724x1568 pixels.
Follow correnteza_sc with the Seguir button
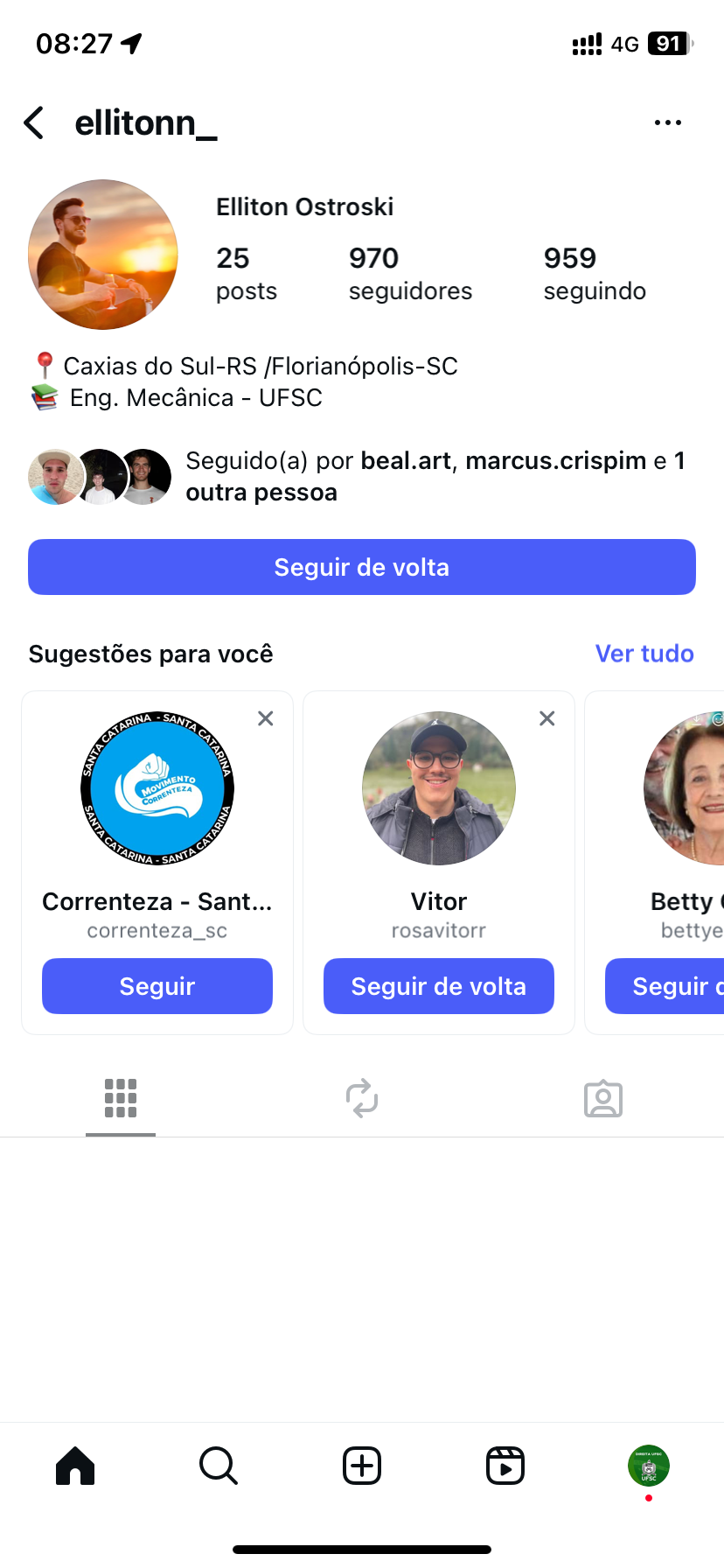tap(157, 986)
